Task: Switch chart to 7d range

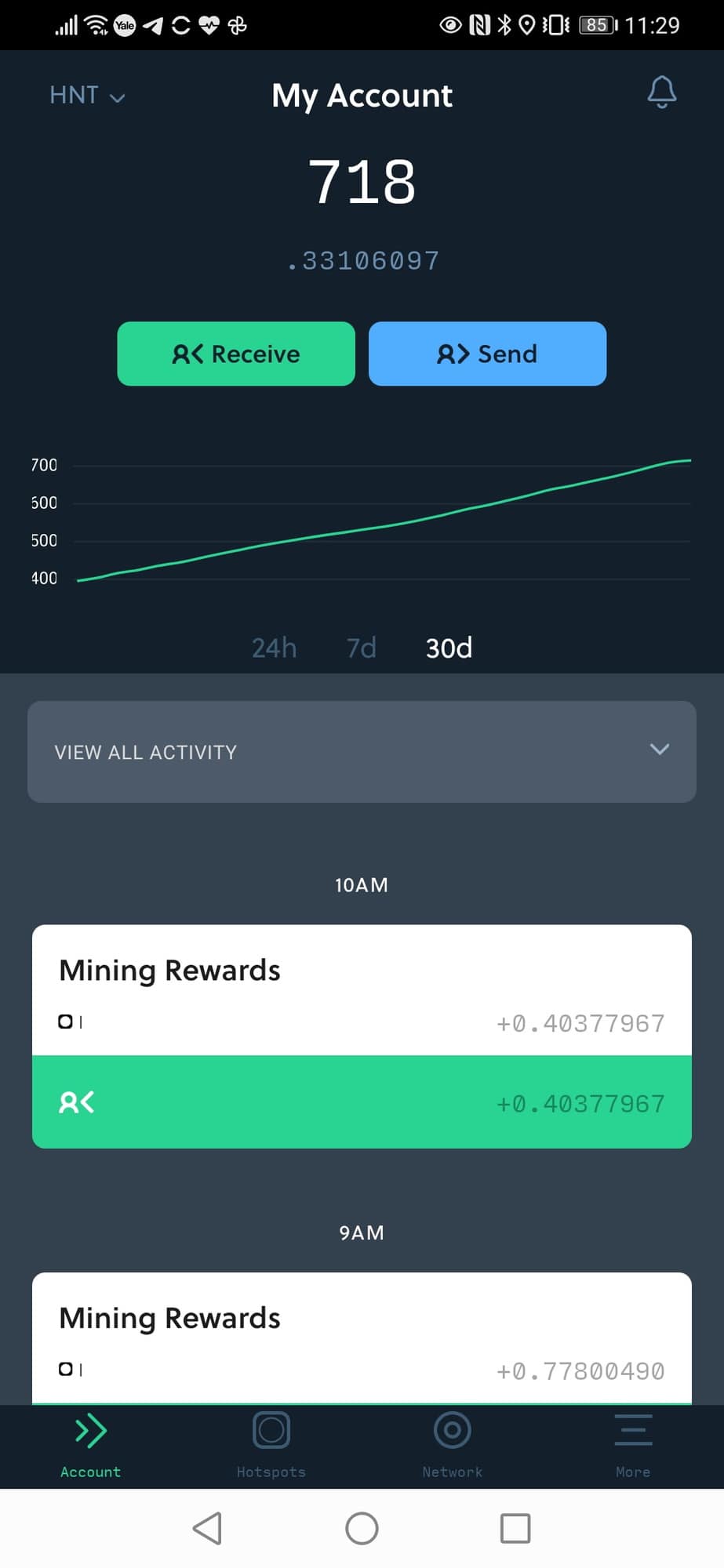Action: [362, 648]
